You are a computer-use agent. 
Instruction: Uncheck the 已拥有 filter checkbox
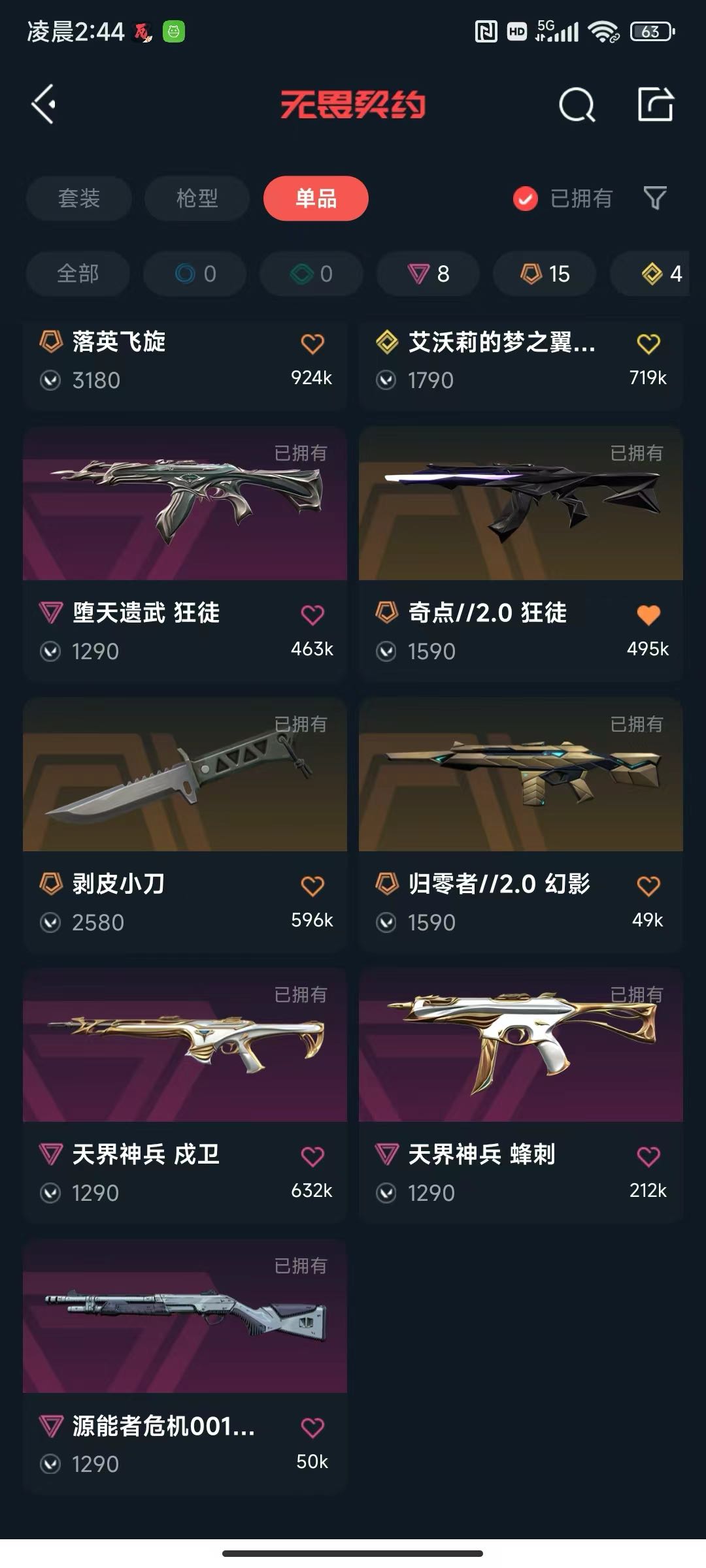point(525,199)
